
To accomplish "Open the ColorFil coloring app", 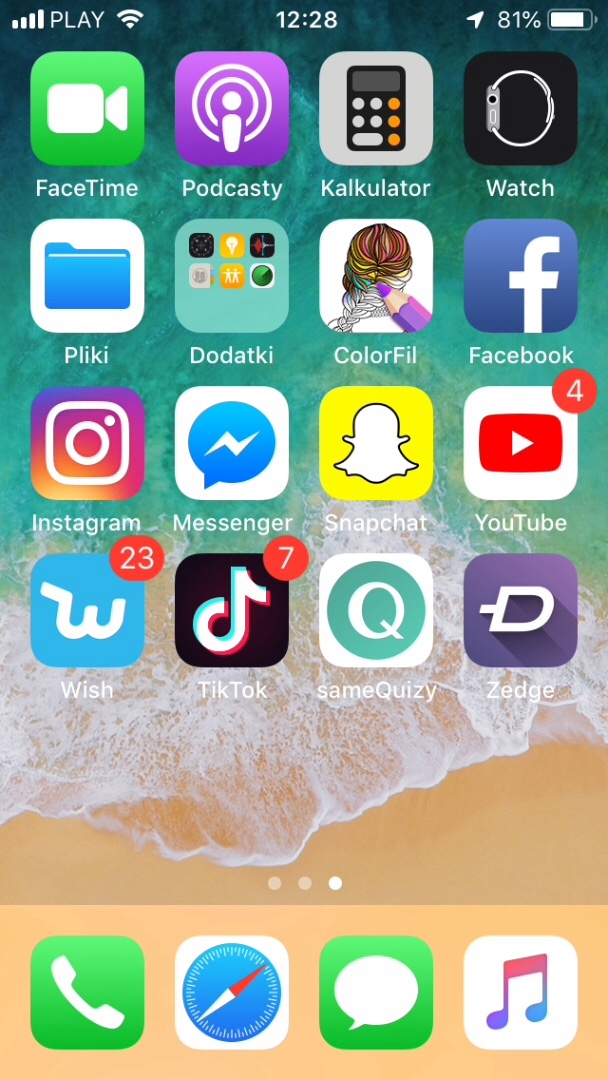I will (x=376, y=276).
